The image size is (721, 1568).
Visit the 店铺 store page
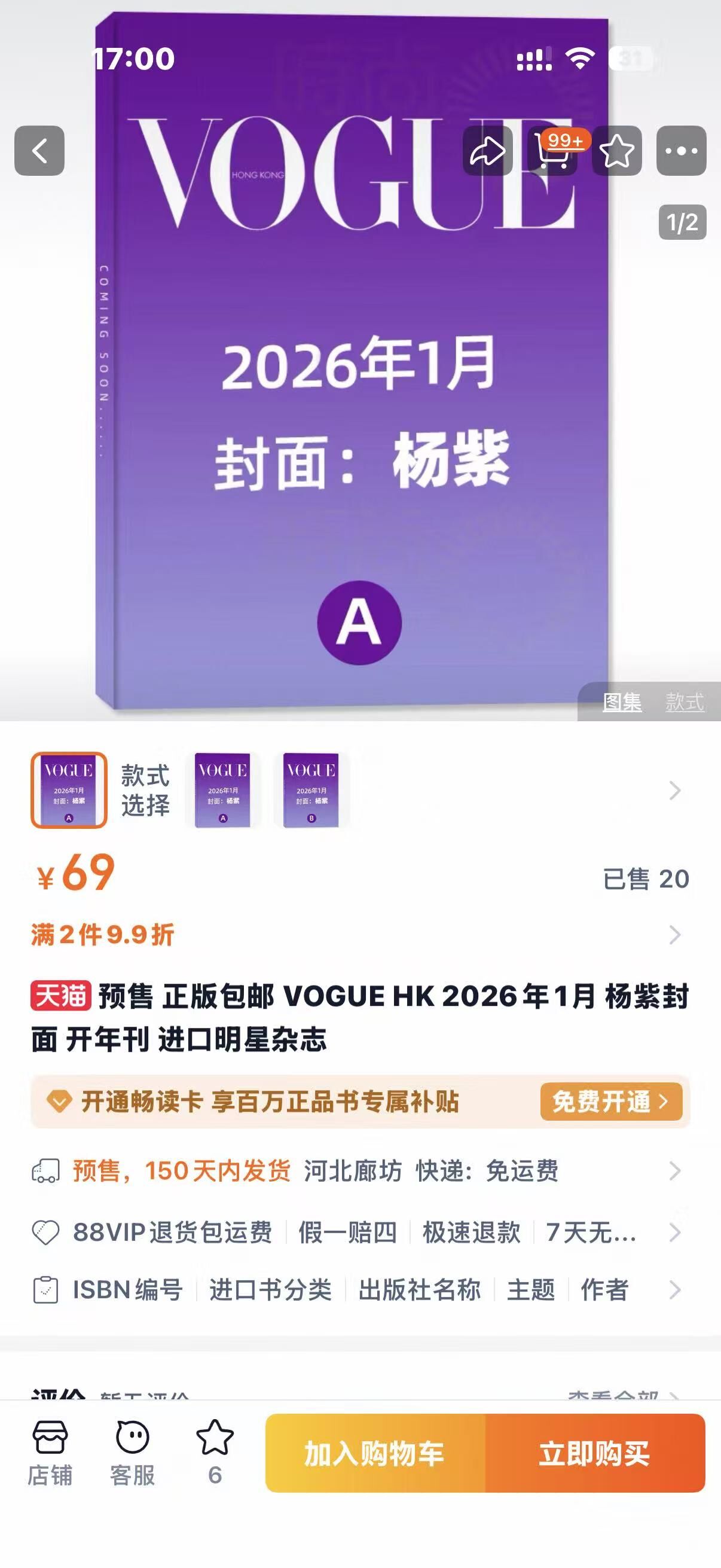[x=50, y=1453]
